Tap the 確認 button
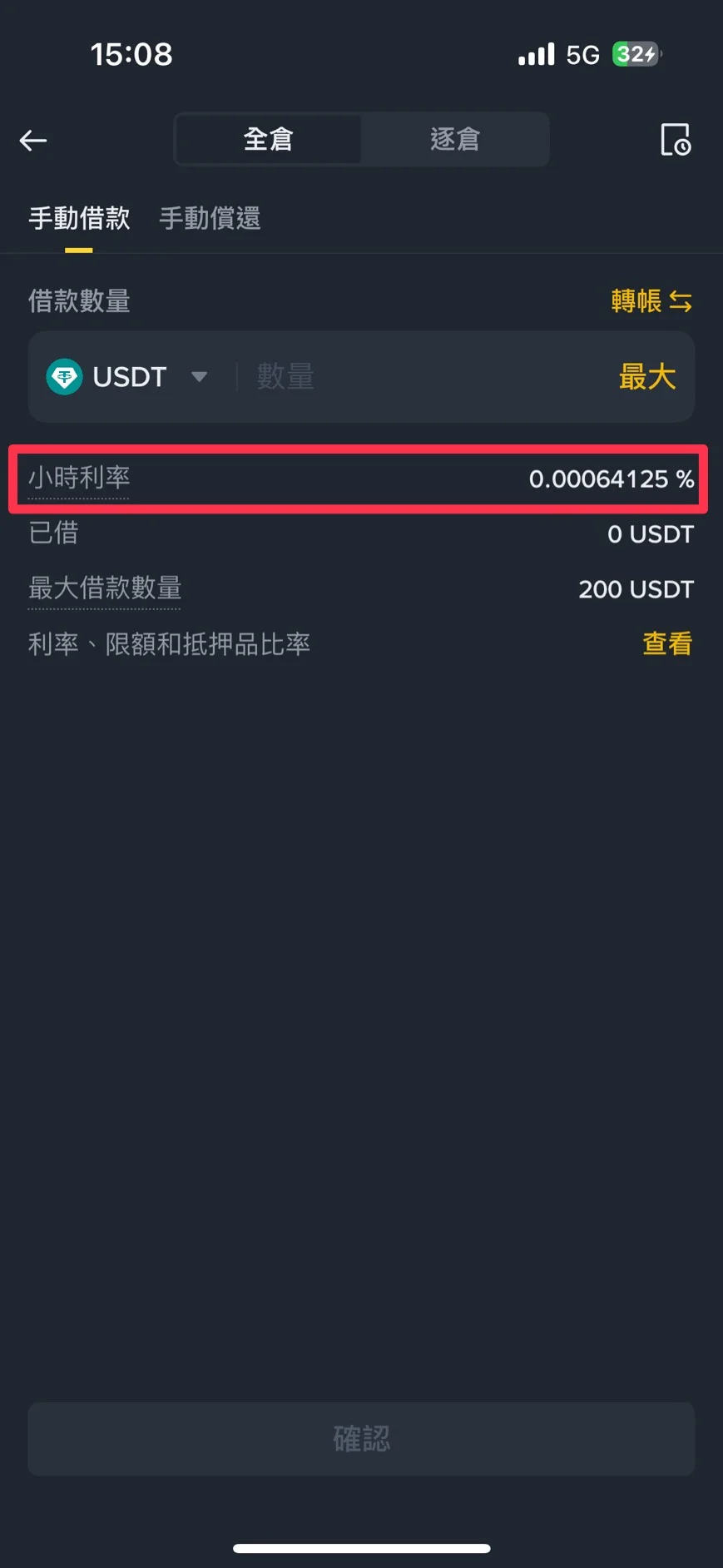The height and width of the screenshot is (1568, 723). tap(361, 1438)
